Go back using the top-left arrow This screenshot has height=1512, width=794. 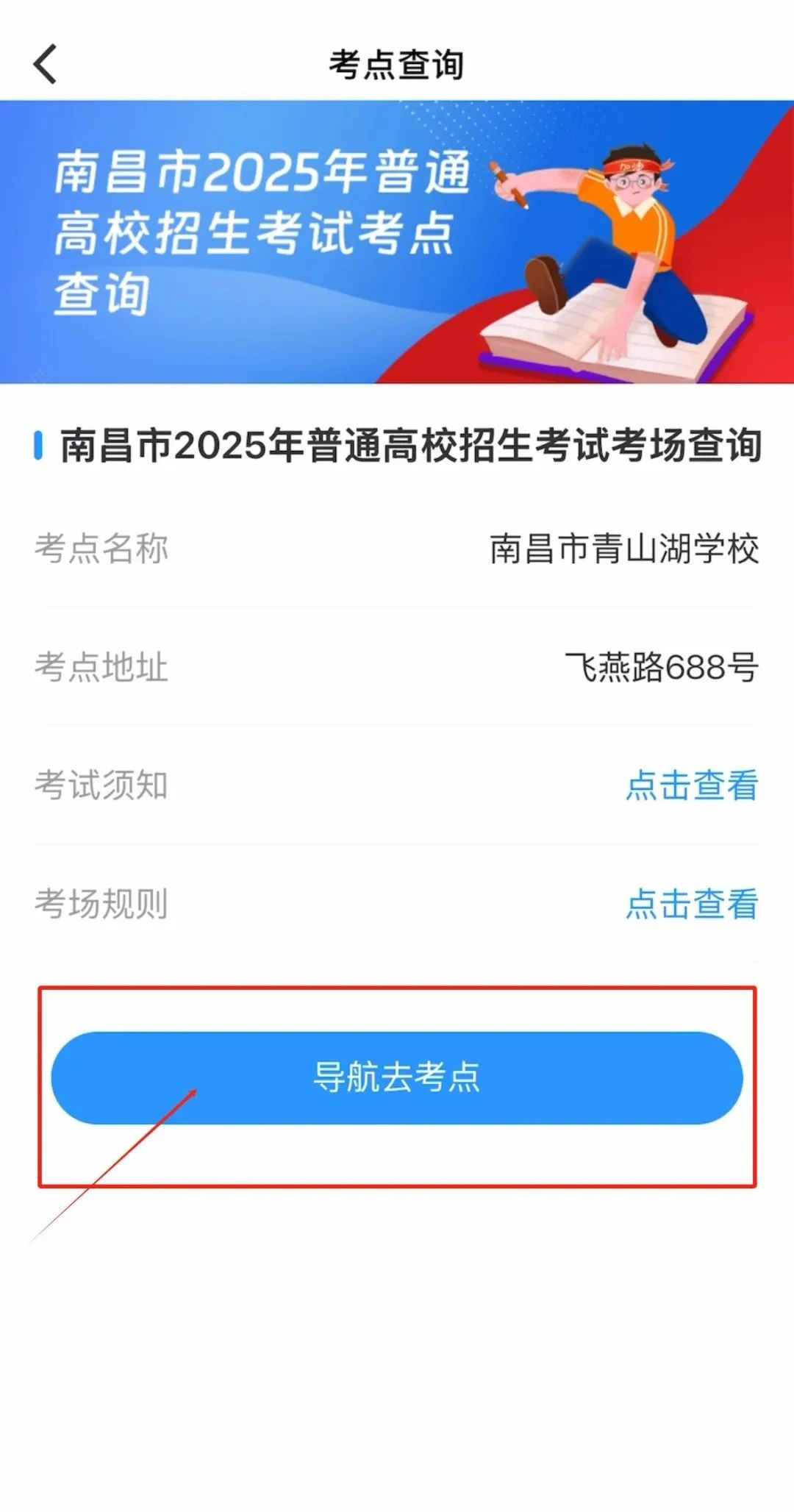point(45,64)
